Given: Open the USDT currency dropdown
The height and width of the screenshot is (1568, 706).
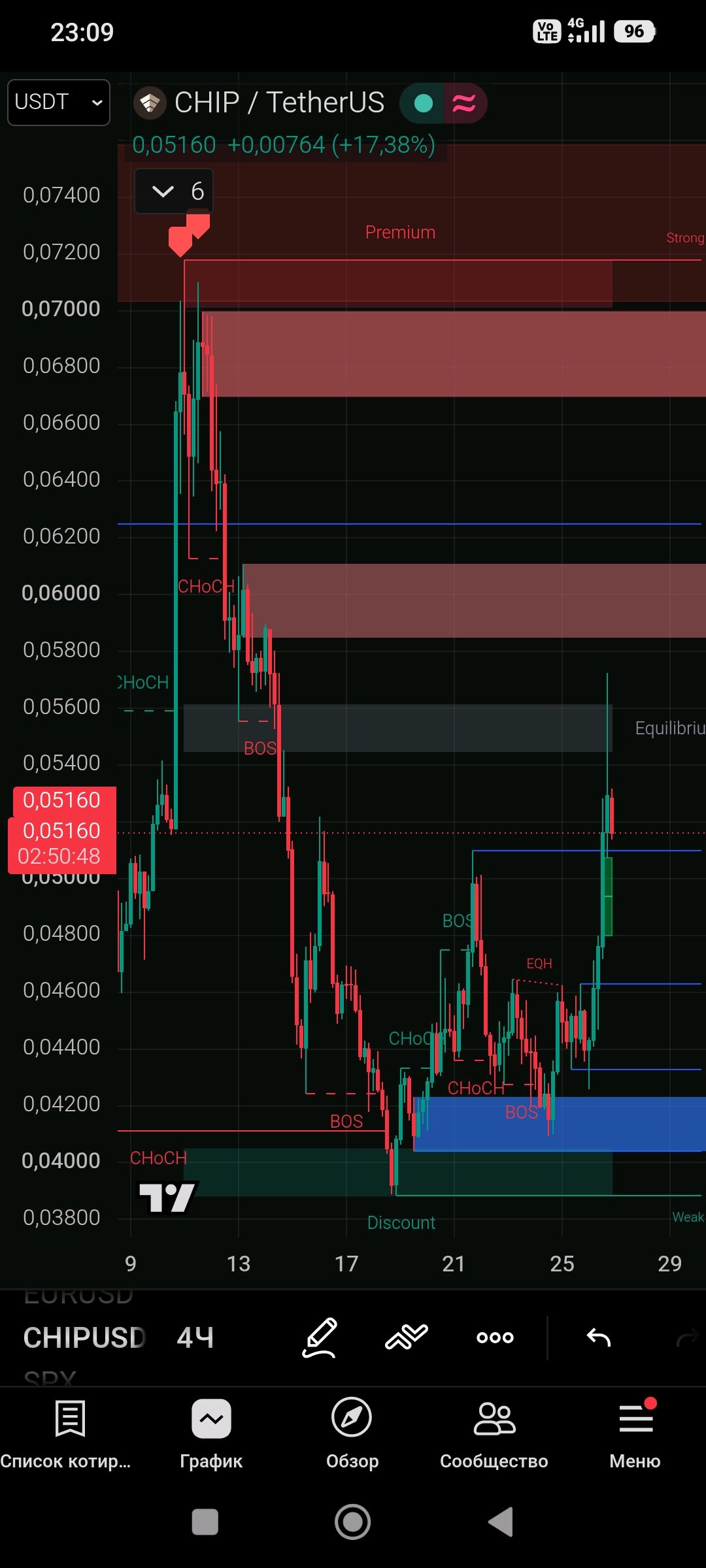Looking at the screenshot, I should click(59, 102).
